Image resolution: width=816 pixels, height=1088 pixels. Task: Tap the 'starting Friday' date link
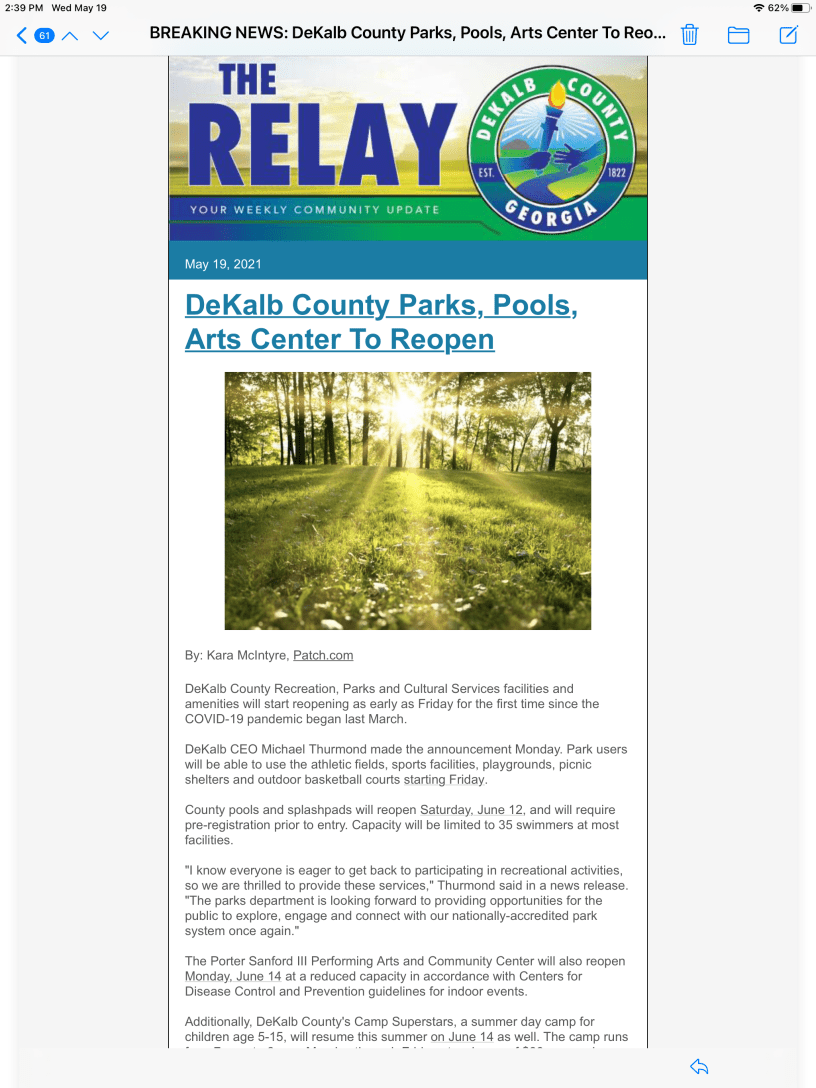444,780
